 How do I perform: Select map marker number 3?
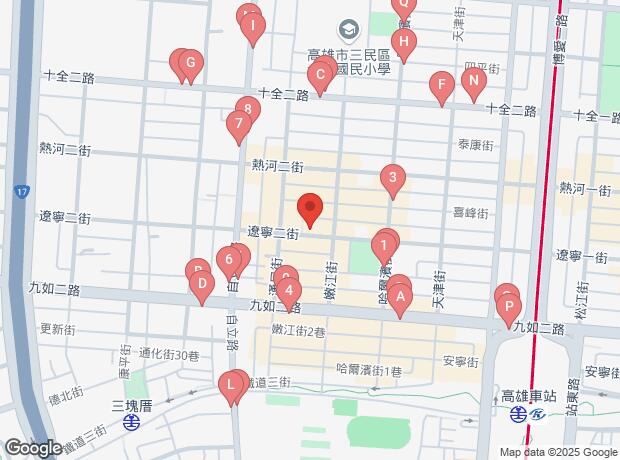[393, 180]
